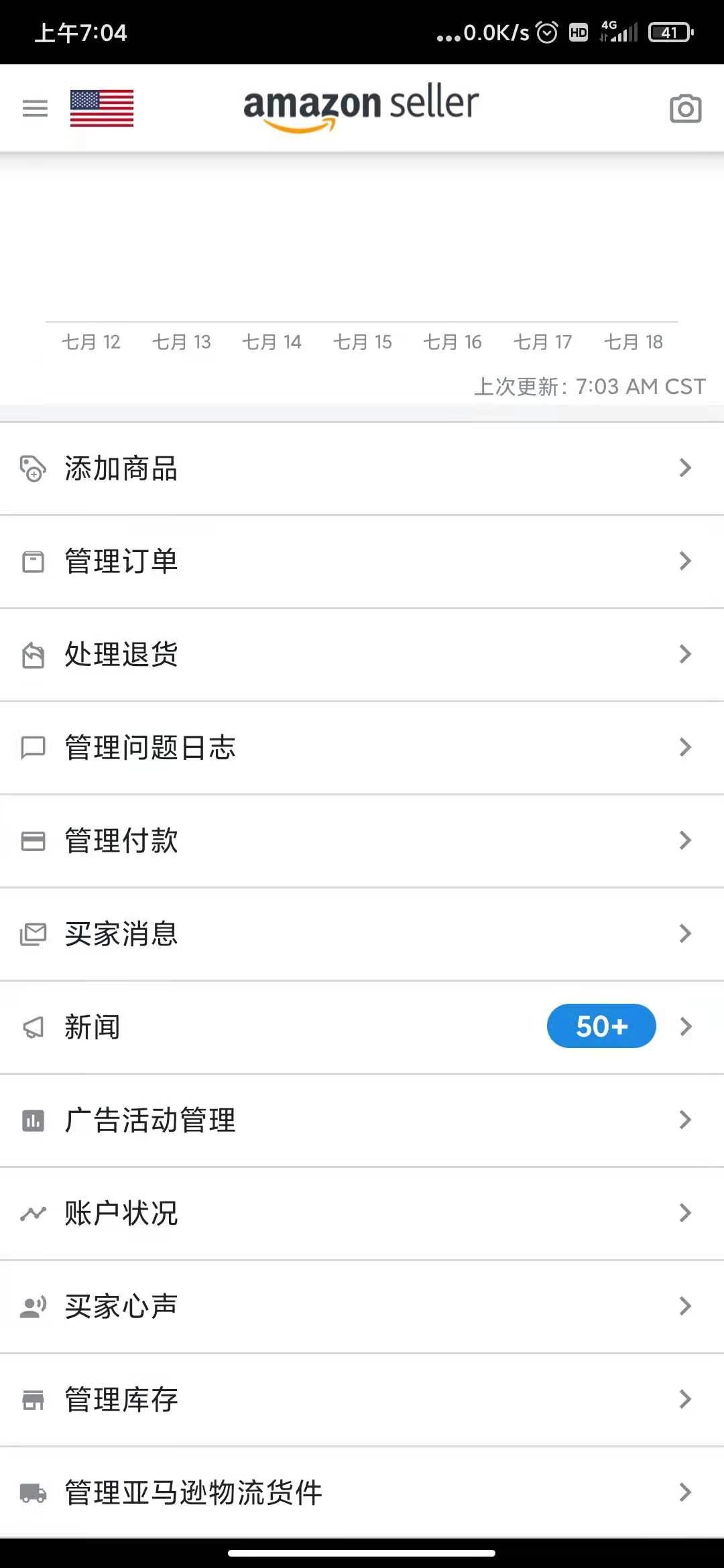Open 处理退货 returns
Screen dimensions: 724x1568
tap(362, 655)
